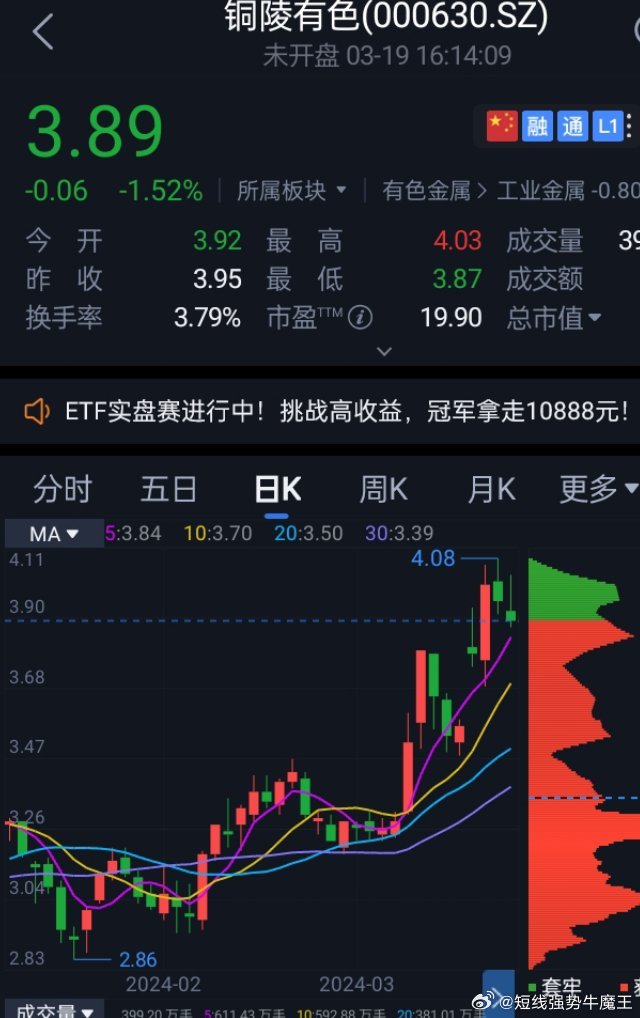The width and height of the screenshot is (640, 1018).
Task: Tap the L1 quote level badge
Action: [x=607, y=126]
